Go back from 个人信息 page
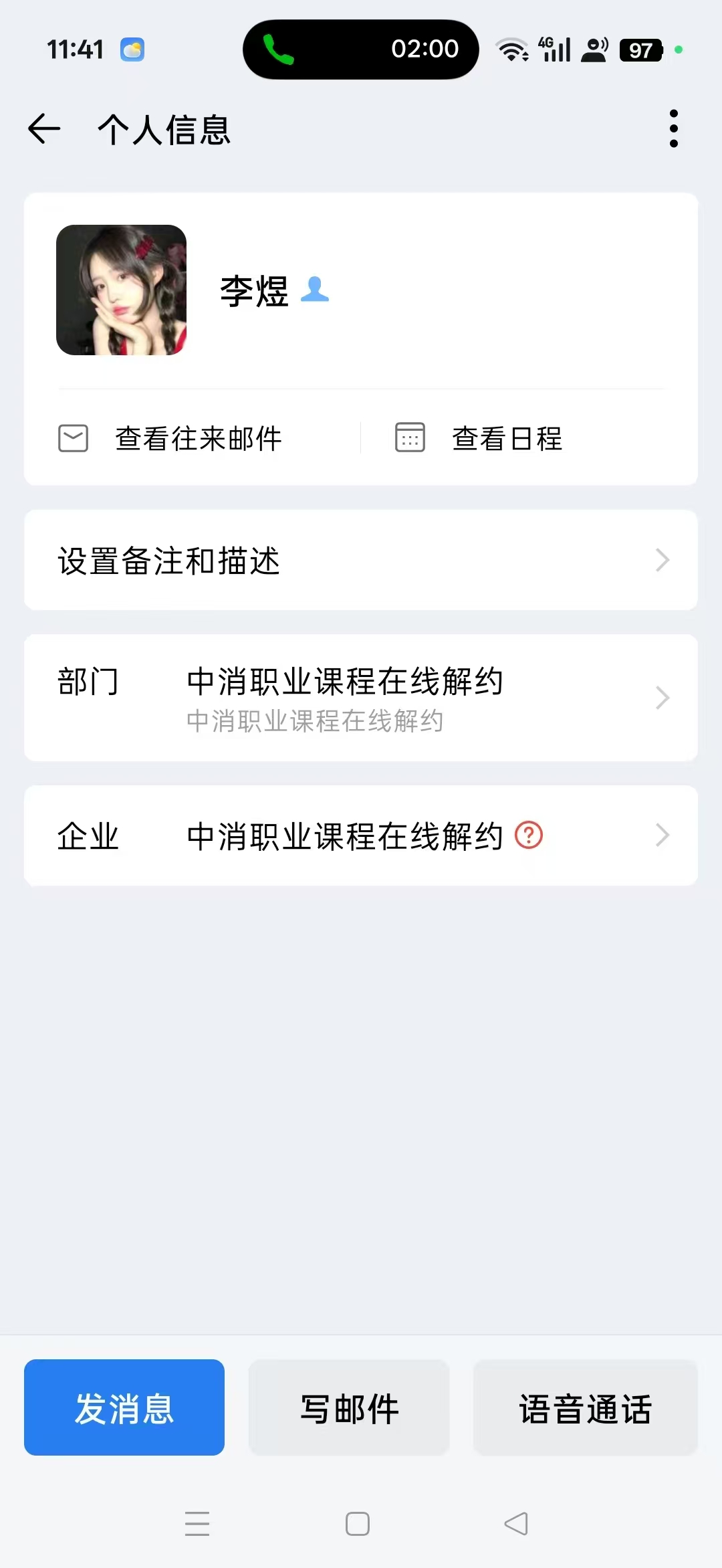The image size is (722, 1568). pos(44,128)
